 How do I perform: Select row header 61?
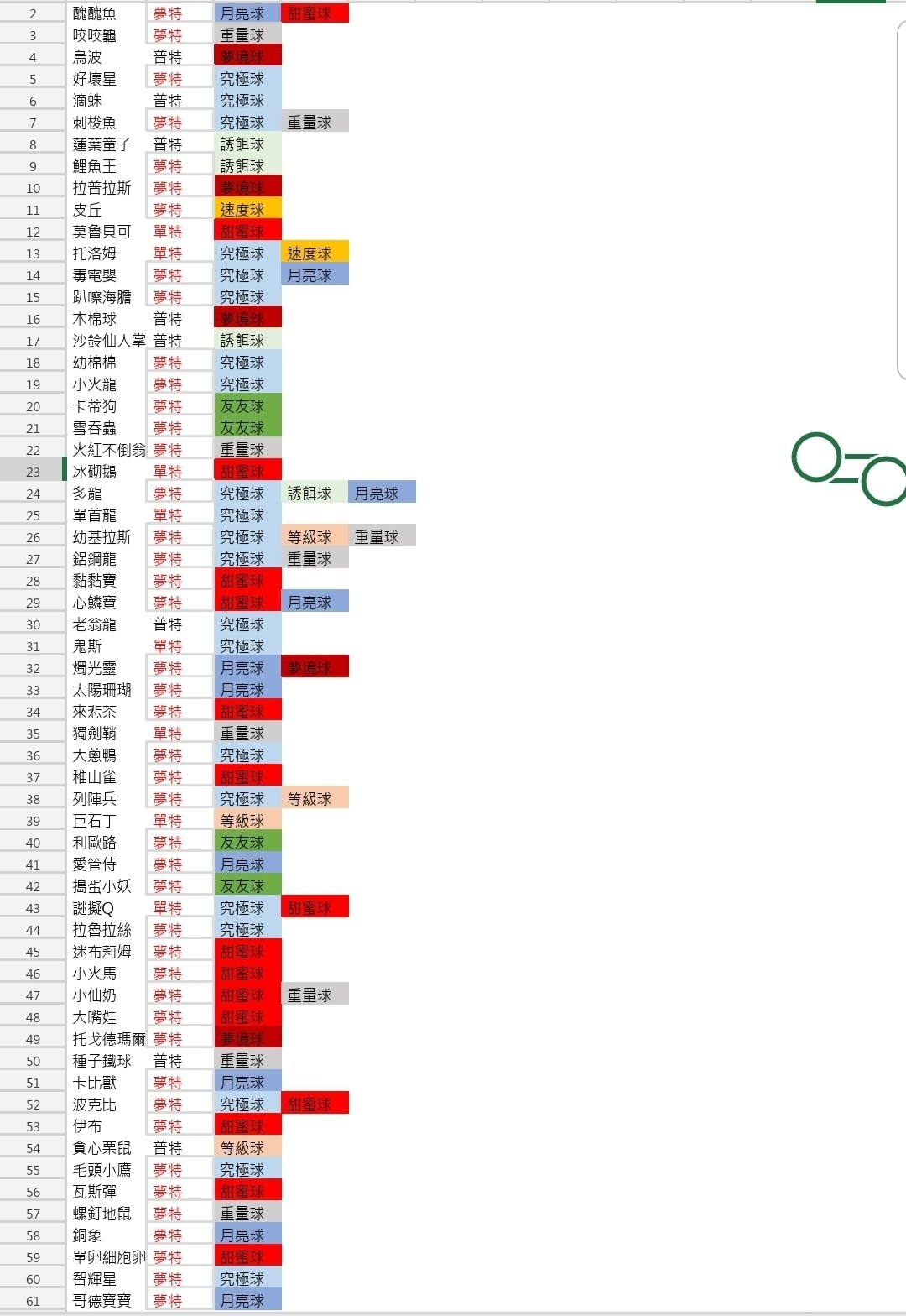click(33, 1301)
